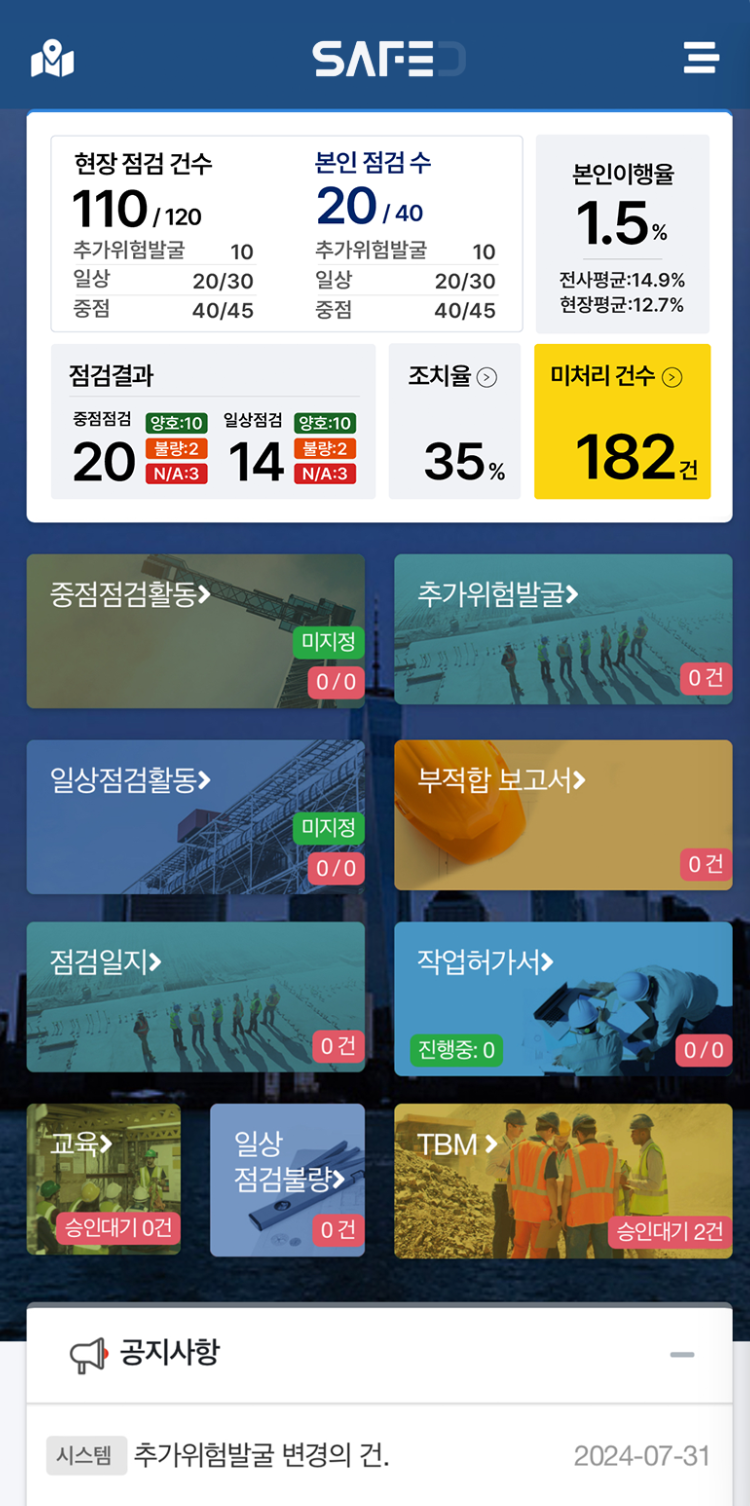Open the 점검일지 card
The width and height of the screenshot is (750, 1506).
[x=195, y=996]
